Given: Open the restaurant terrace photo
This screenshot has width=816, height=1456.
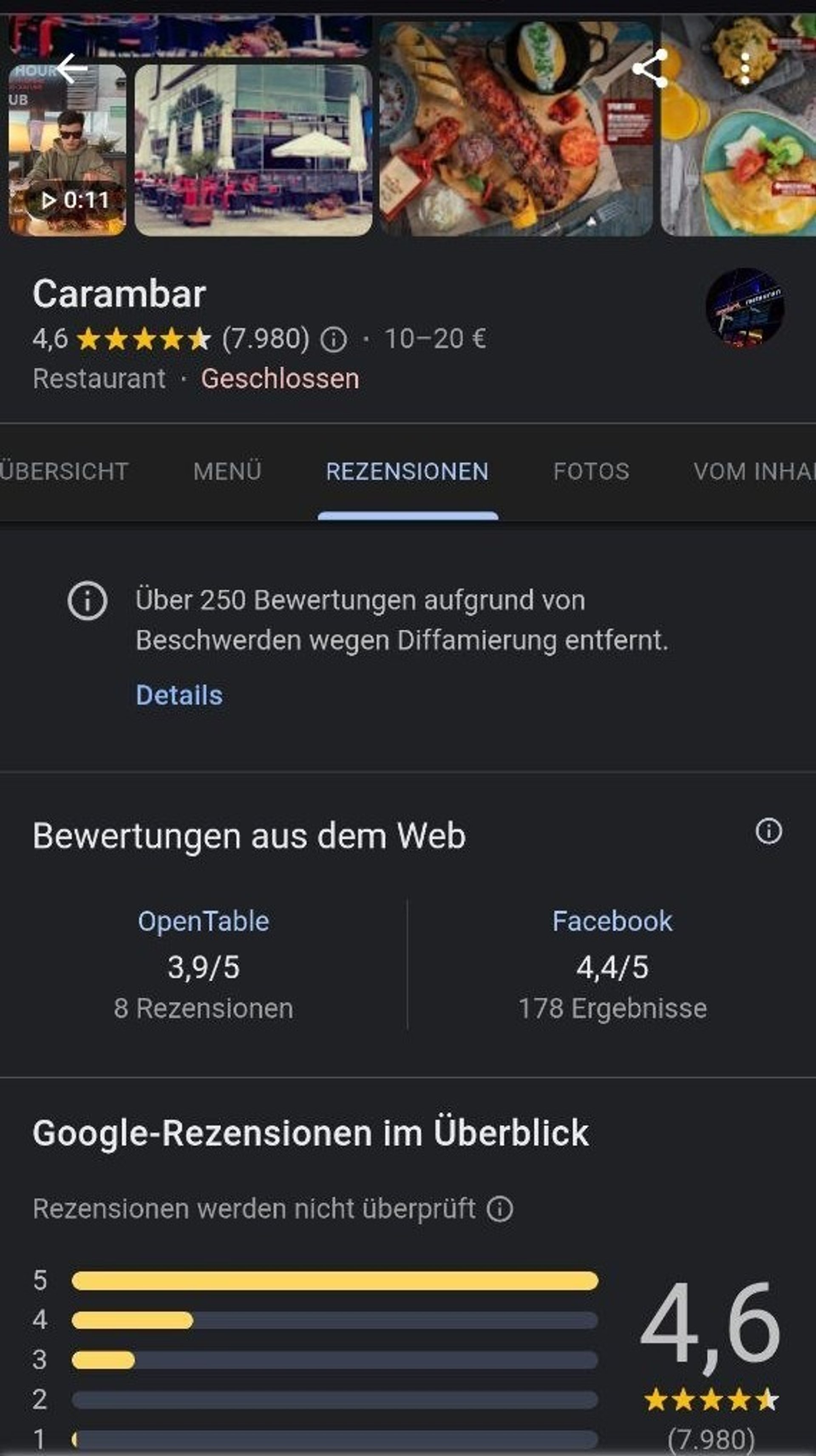Looking at the screenshot, I should (253, 150).
